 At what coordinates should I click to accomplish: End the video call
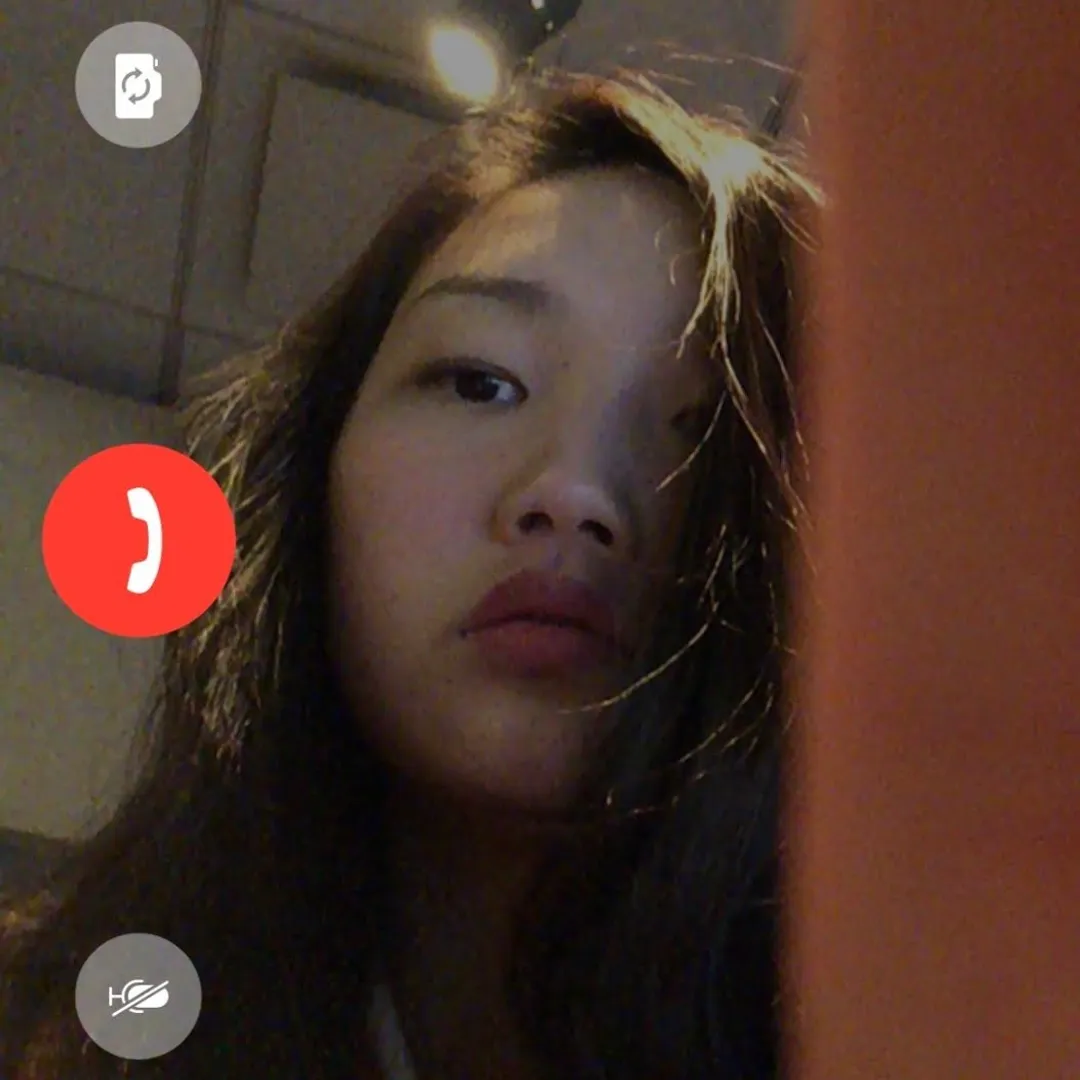click(x=139, y=541)
